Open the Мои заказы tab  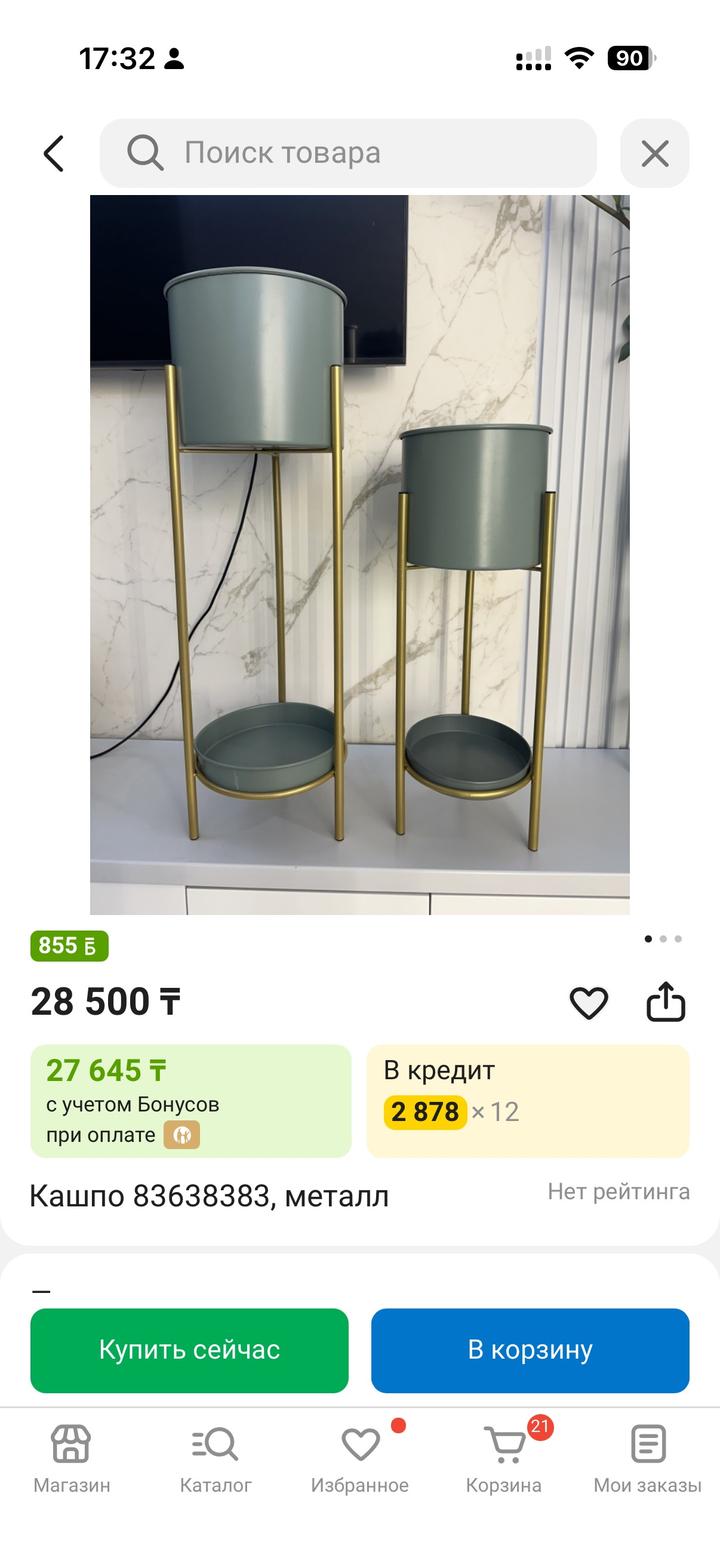tap(647, 1459)
